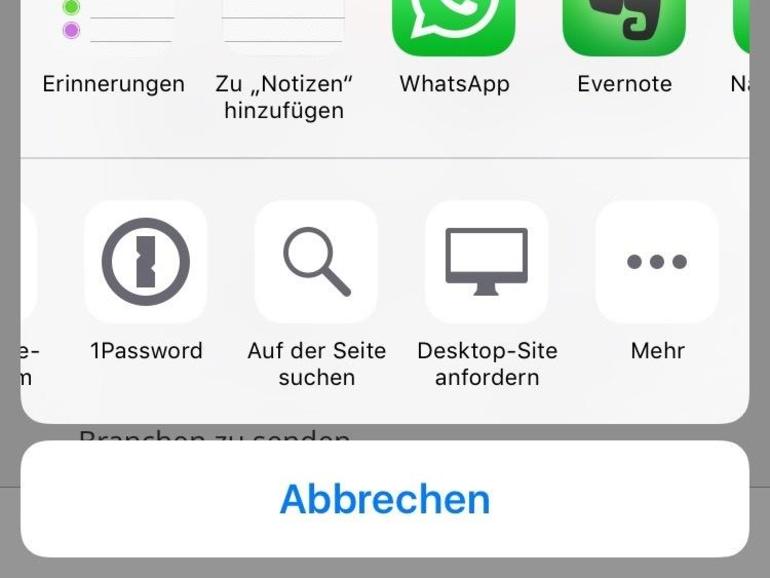
Task: Choose Auf der Seite suchen
Action: [316, 262]
